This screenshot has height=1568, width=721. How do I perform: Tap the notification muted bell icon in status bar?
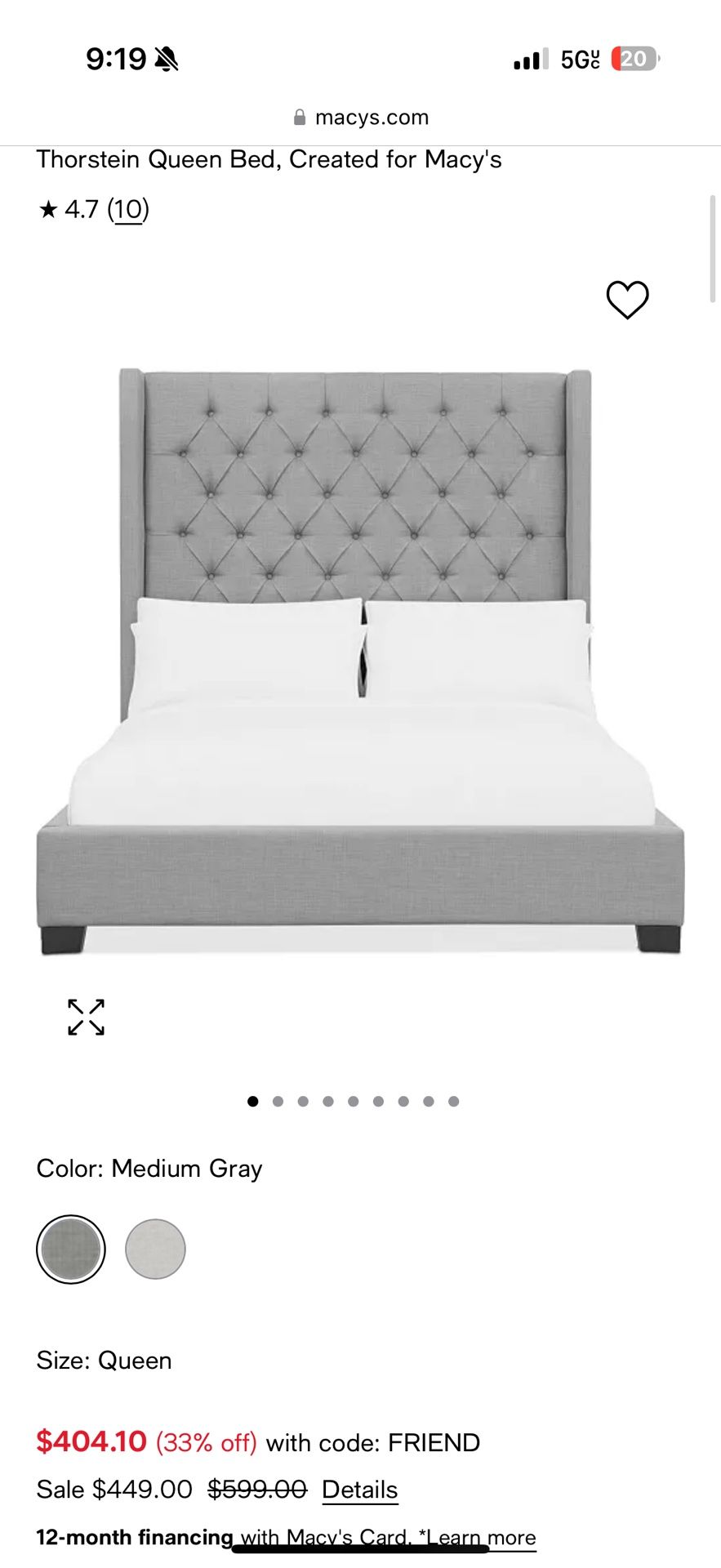(164, 58)
